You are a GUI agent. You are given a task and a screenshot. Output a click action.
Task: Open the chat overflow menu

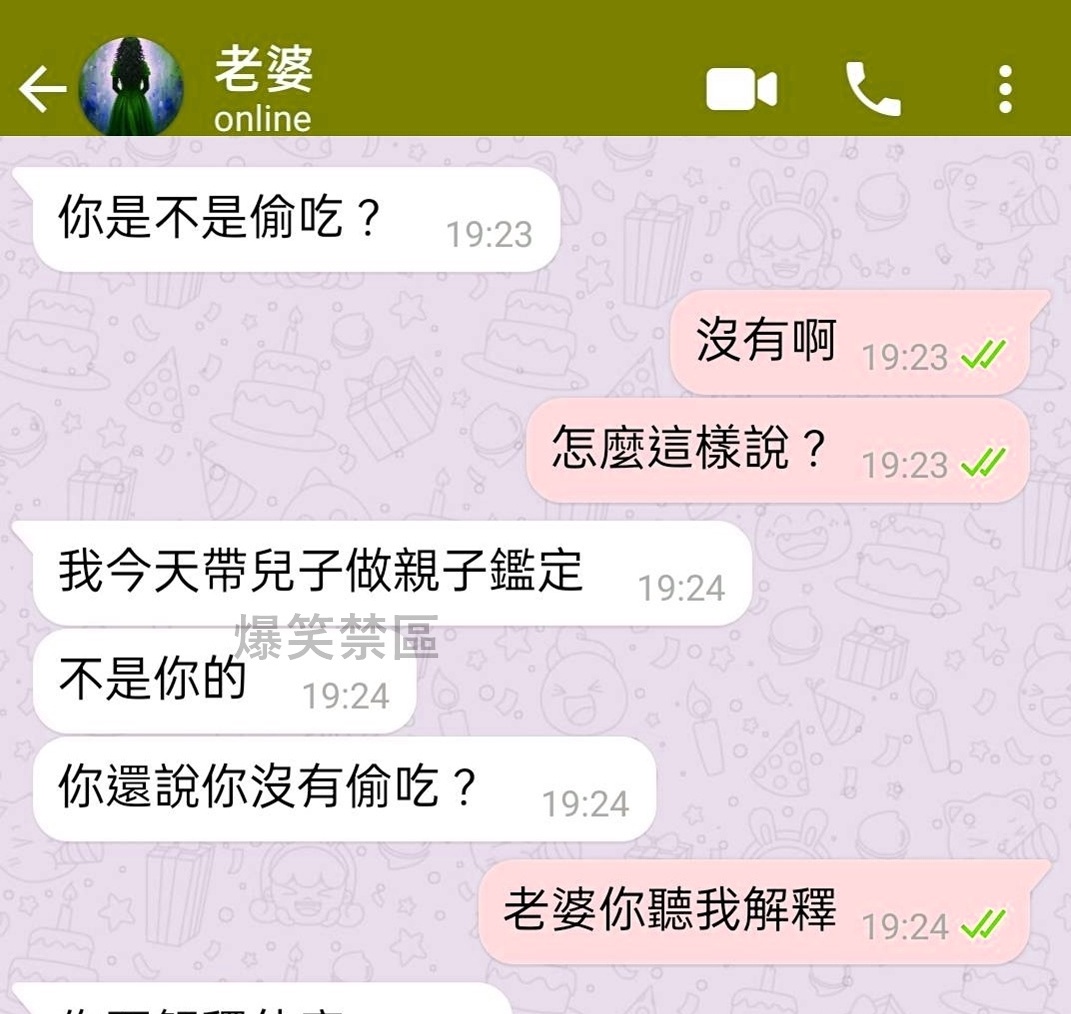pyautogui.click(x=1005, y=90)
